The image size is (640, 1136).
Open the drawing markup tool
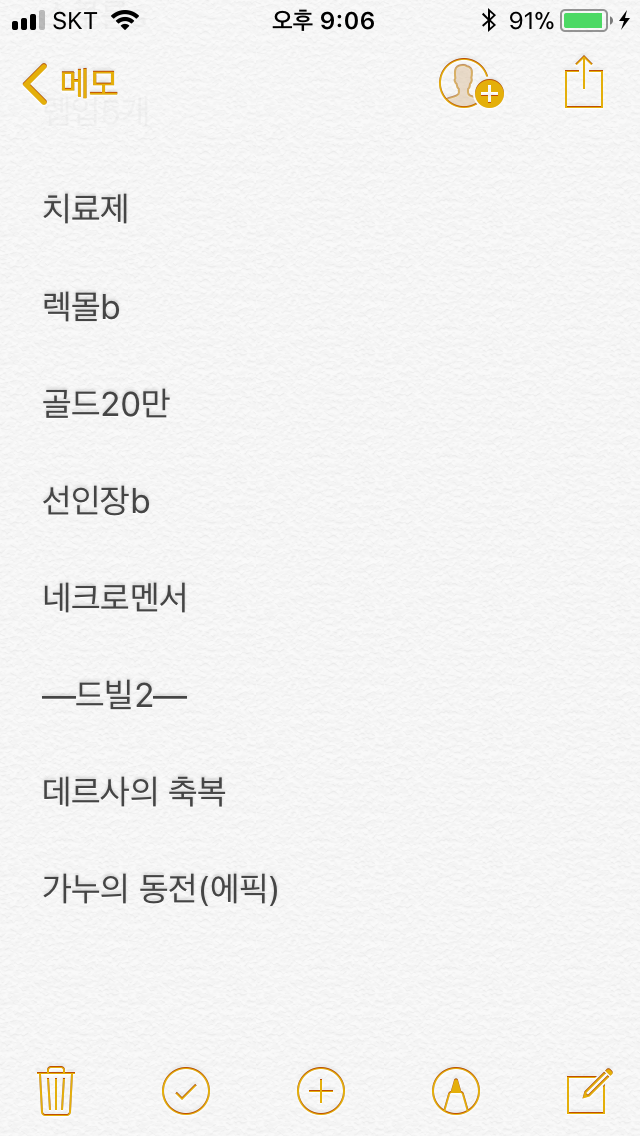tap(456, 1090)
